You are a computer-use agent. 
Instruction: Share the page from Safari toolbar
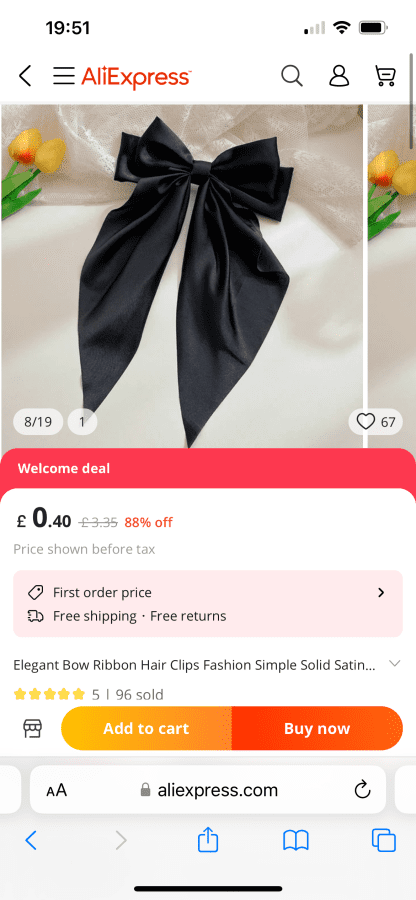point(208,841)
